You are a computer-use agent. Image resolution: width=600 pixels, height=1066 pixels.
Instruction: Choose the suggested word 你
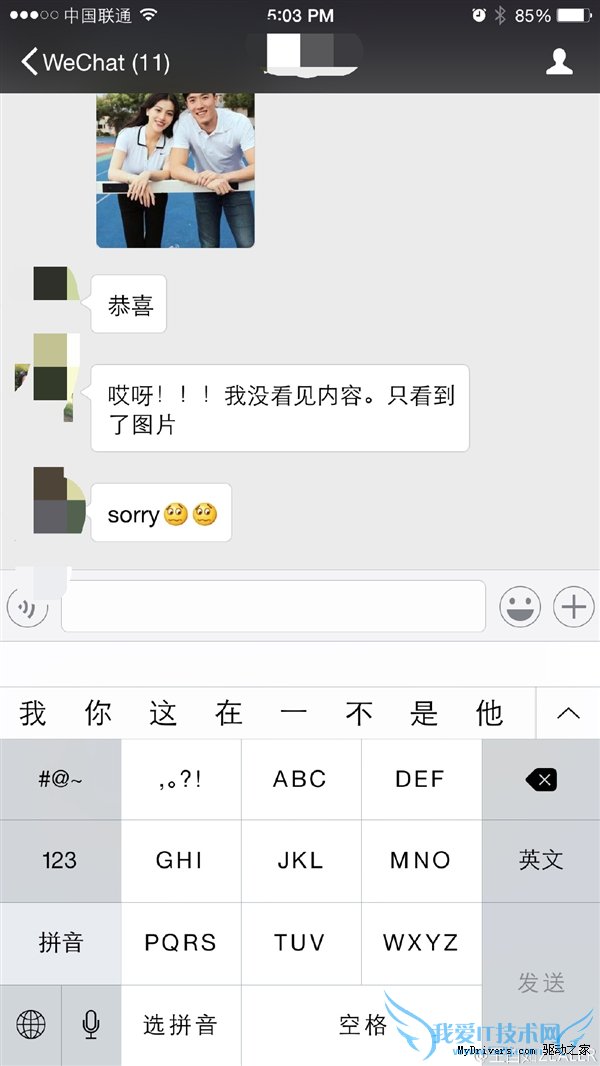point(98,713)
